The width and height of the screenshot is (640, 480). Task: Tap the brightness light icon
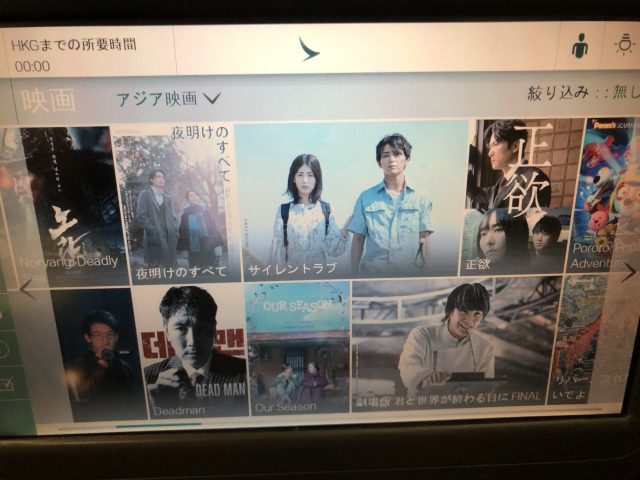[x=625, y=45]
